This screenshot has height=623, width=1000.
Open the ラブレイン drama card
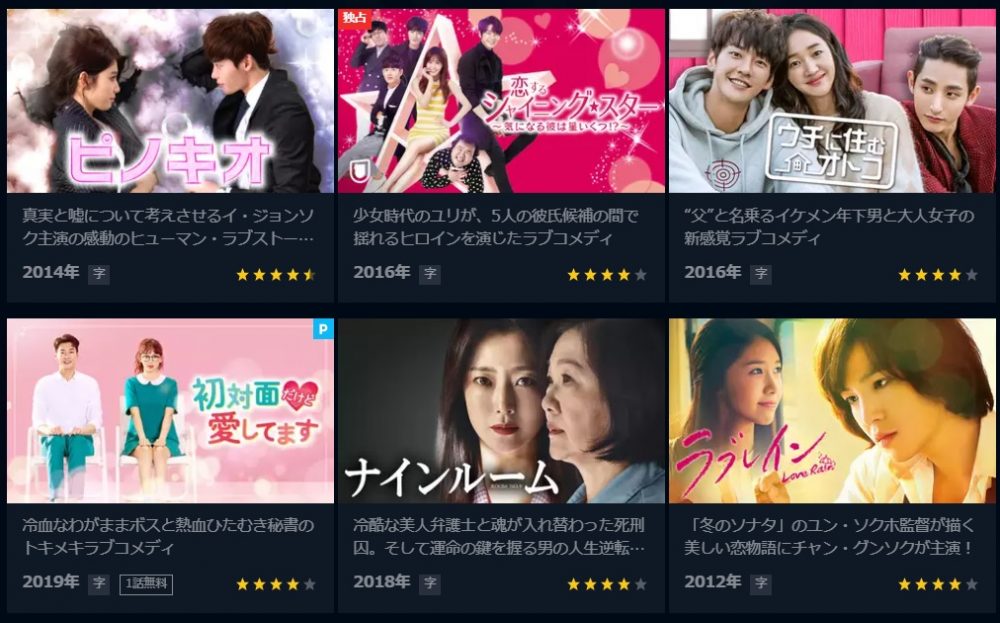831,410
